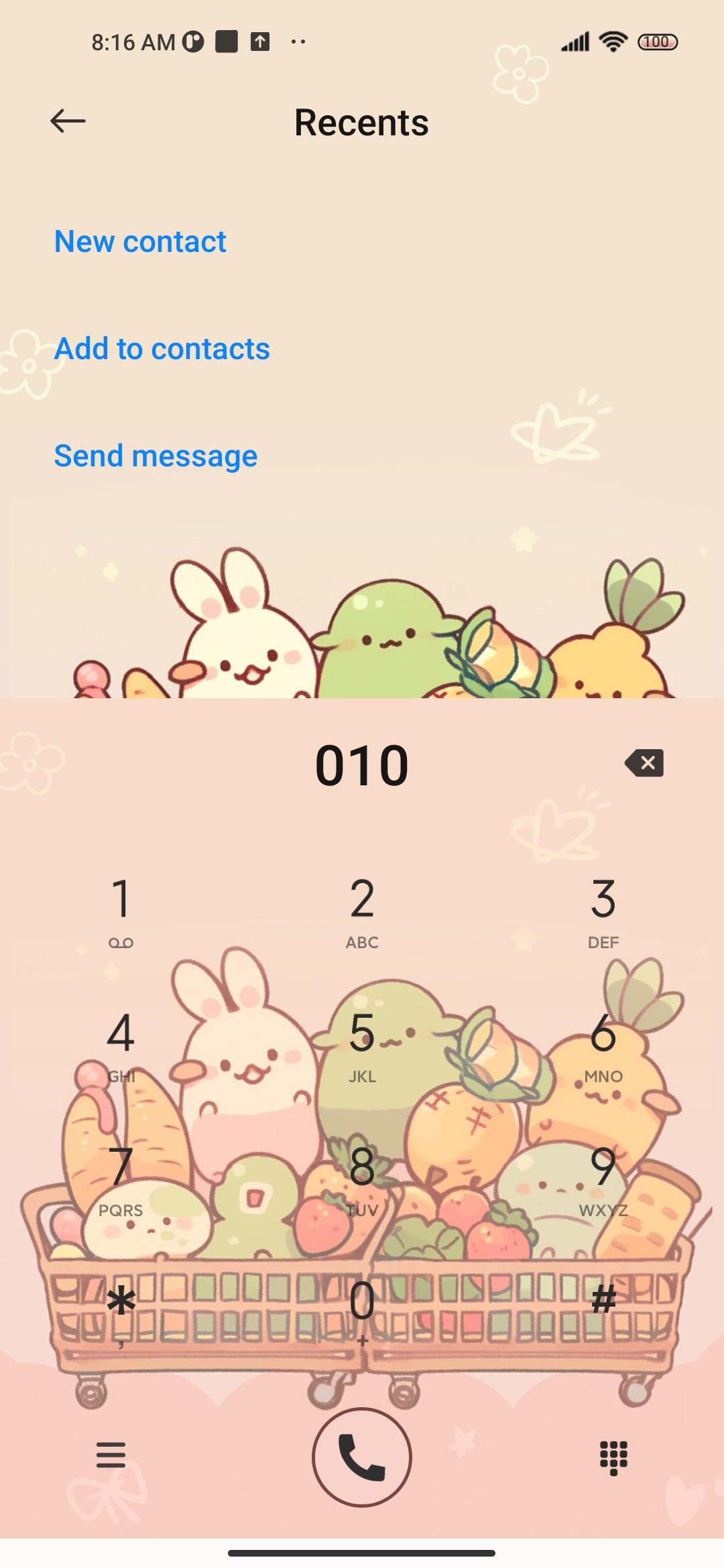Dial digit 1 on keypad
This screenshot has width=724, height=1568.
tap(121, 913)
